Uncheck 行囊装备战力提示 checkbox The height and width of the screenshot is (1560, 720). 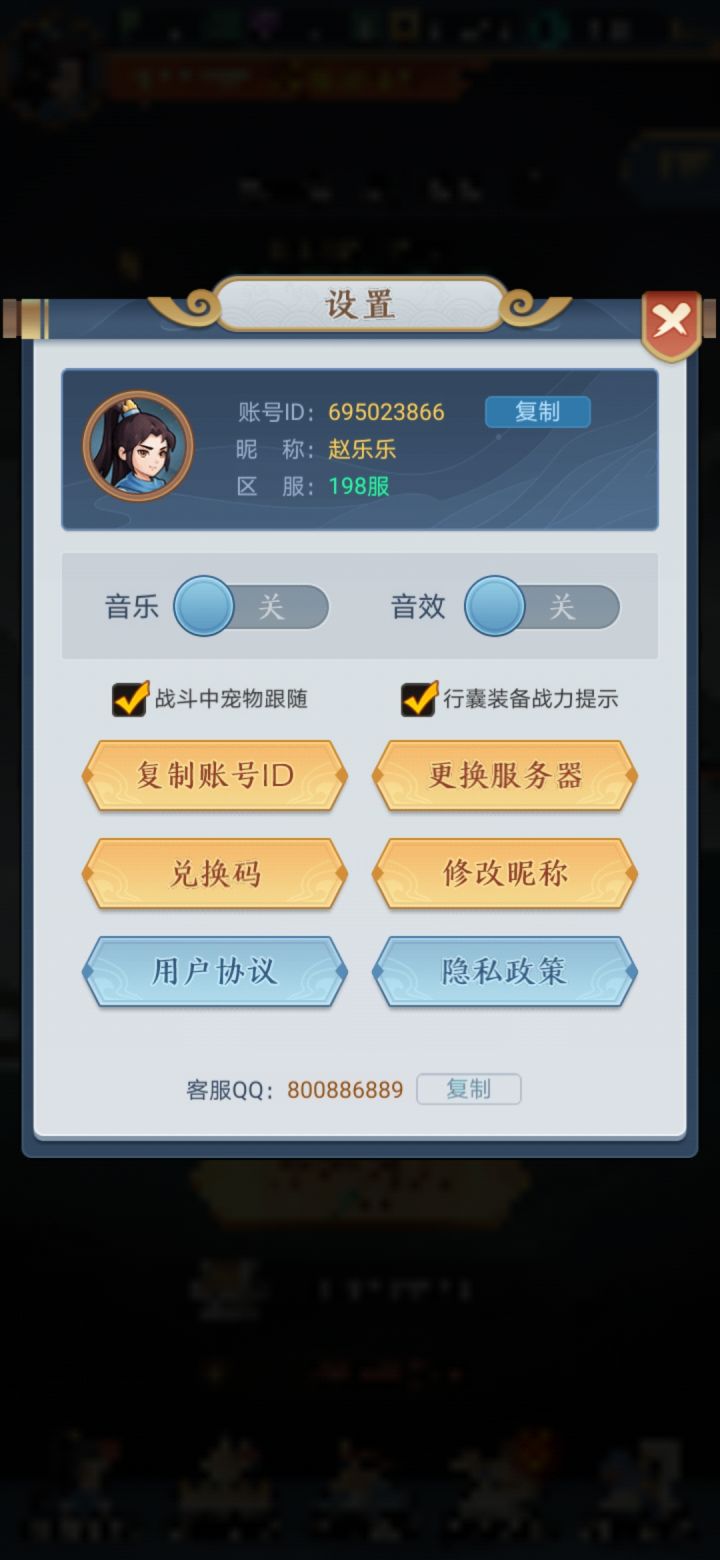(x=418, y=700)
